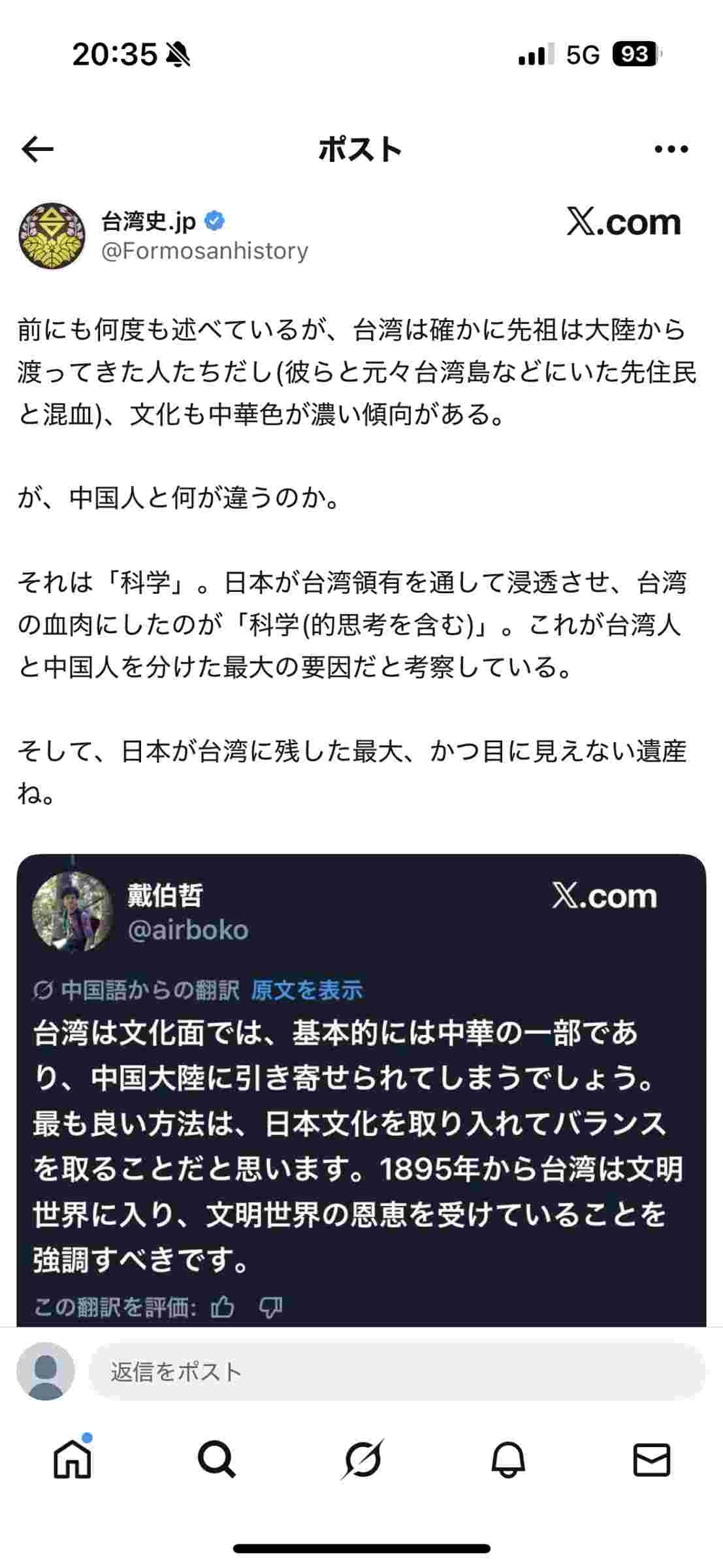Open the Grok tab
Viewport: 723px width, 1568px height.
tap(362, 1459)
